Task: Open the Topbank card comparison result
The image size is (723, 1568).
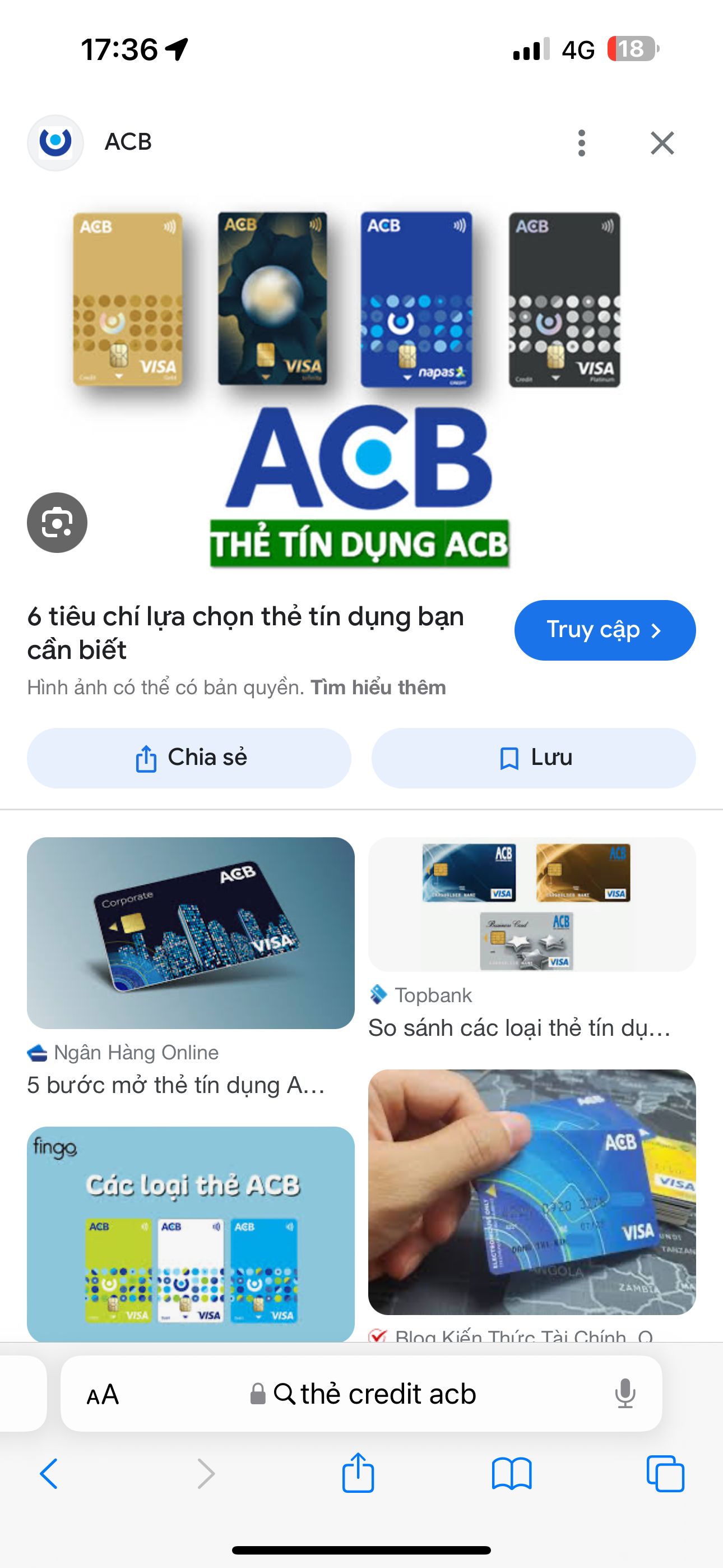Action: pos(531,905)
